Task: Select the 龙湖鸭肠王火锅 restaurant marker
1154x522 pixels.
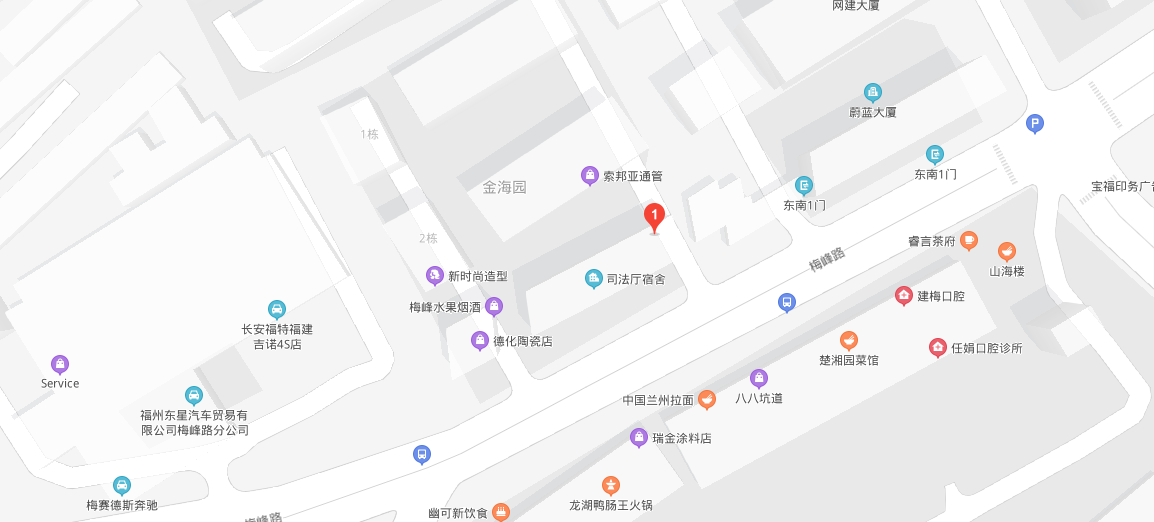Action: 610,486
